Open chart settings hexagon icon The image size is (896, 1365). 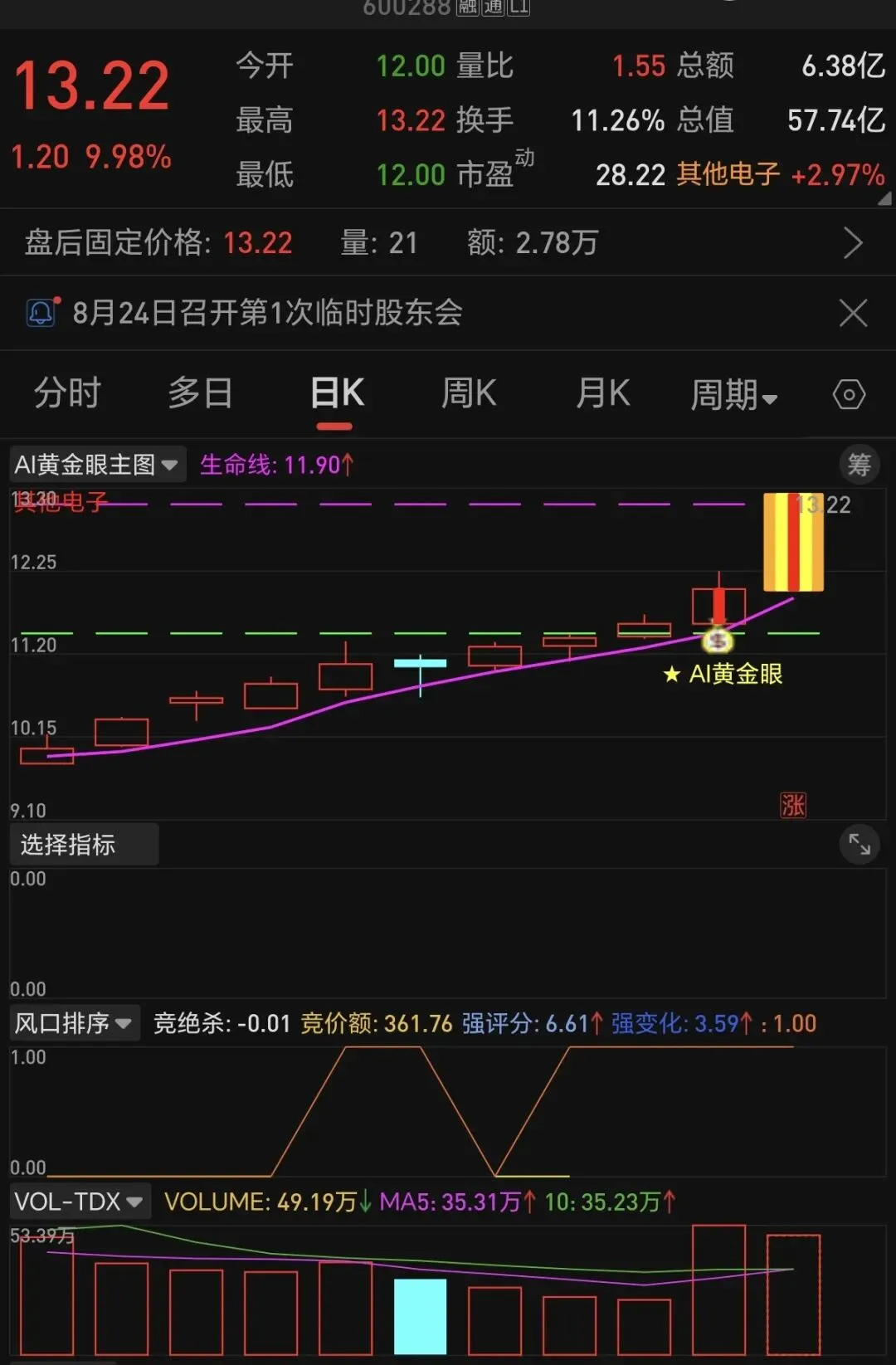coord(849,394)
